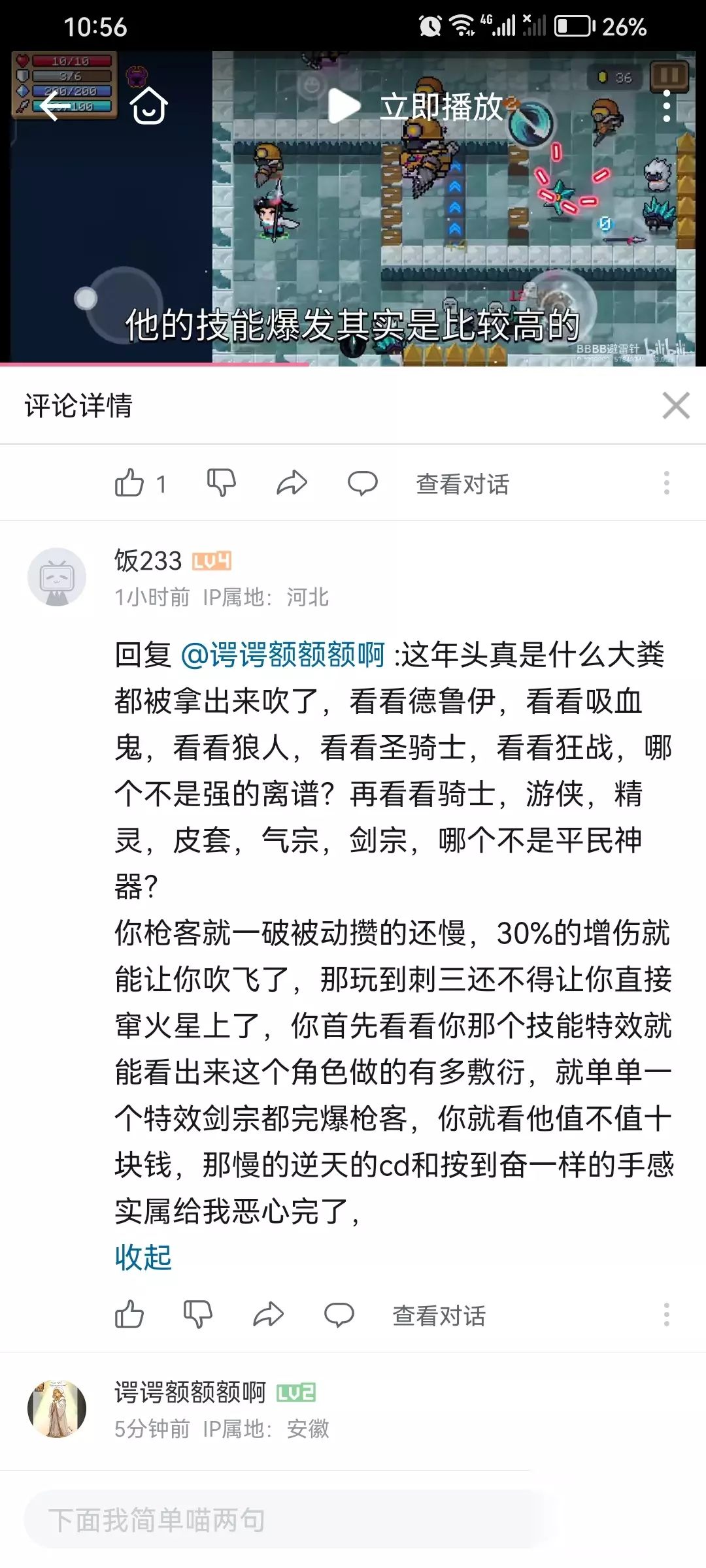Reply to the top comment

[362, 483]
